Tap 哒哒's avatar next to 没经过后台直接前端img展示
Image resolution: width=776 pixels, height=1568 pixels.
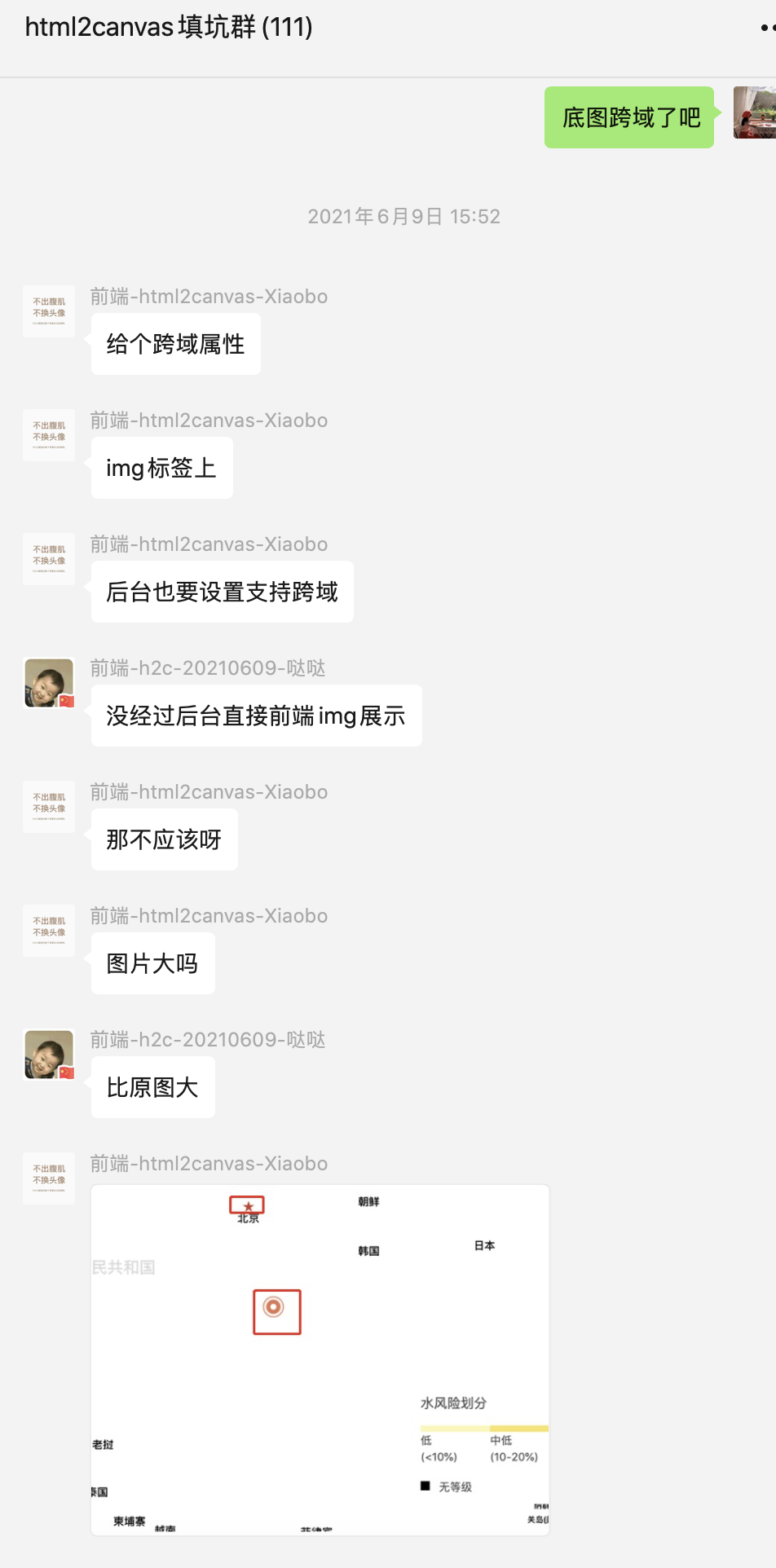[x=49, y=683]
